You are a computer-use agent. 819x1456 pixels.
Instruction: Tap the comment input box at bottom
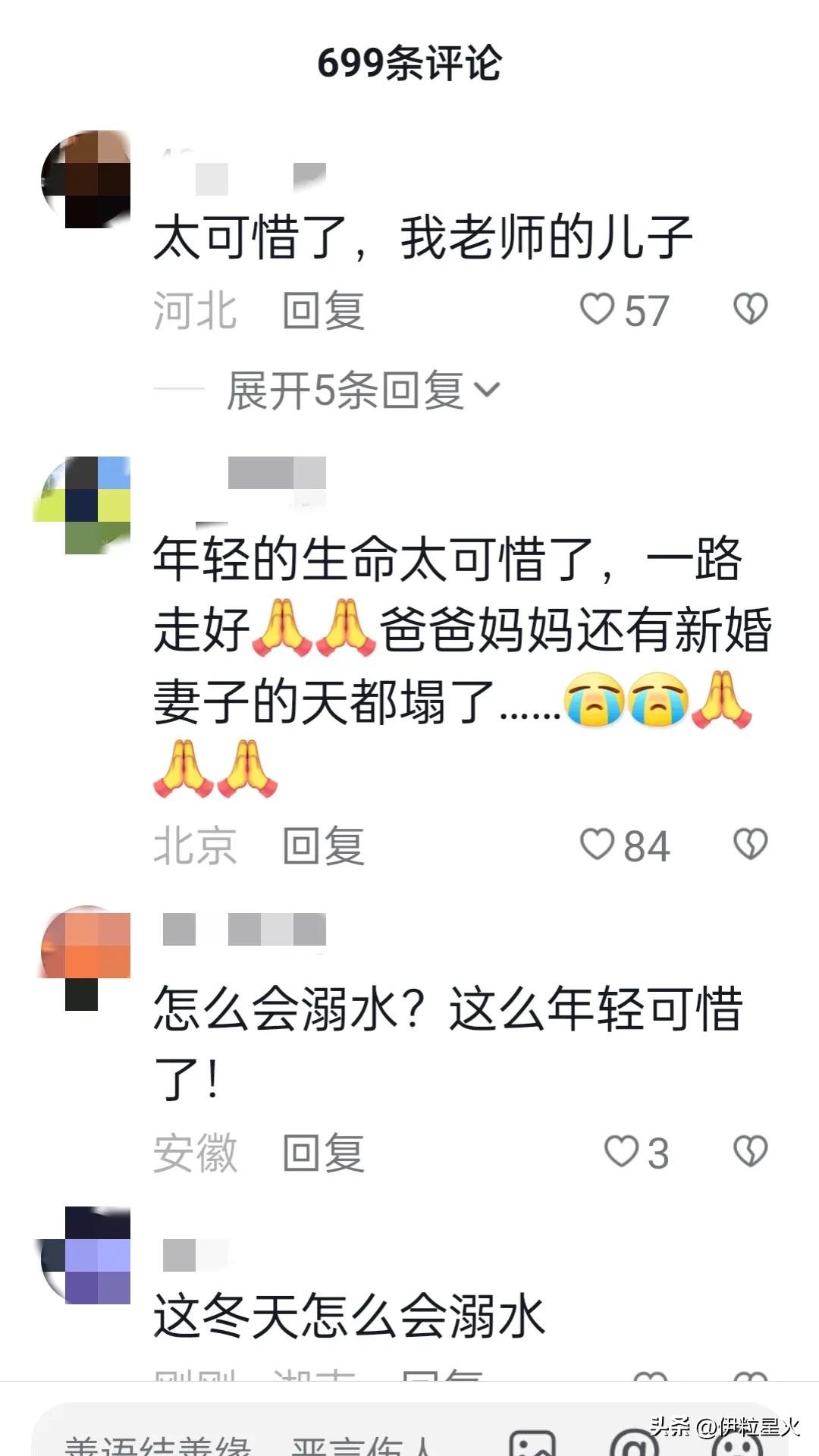(250, 1441)
